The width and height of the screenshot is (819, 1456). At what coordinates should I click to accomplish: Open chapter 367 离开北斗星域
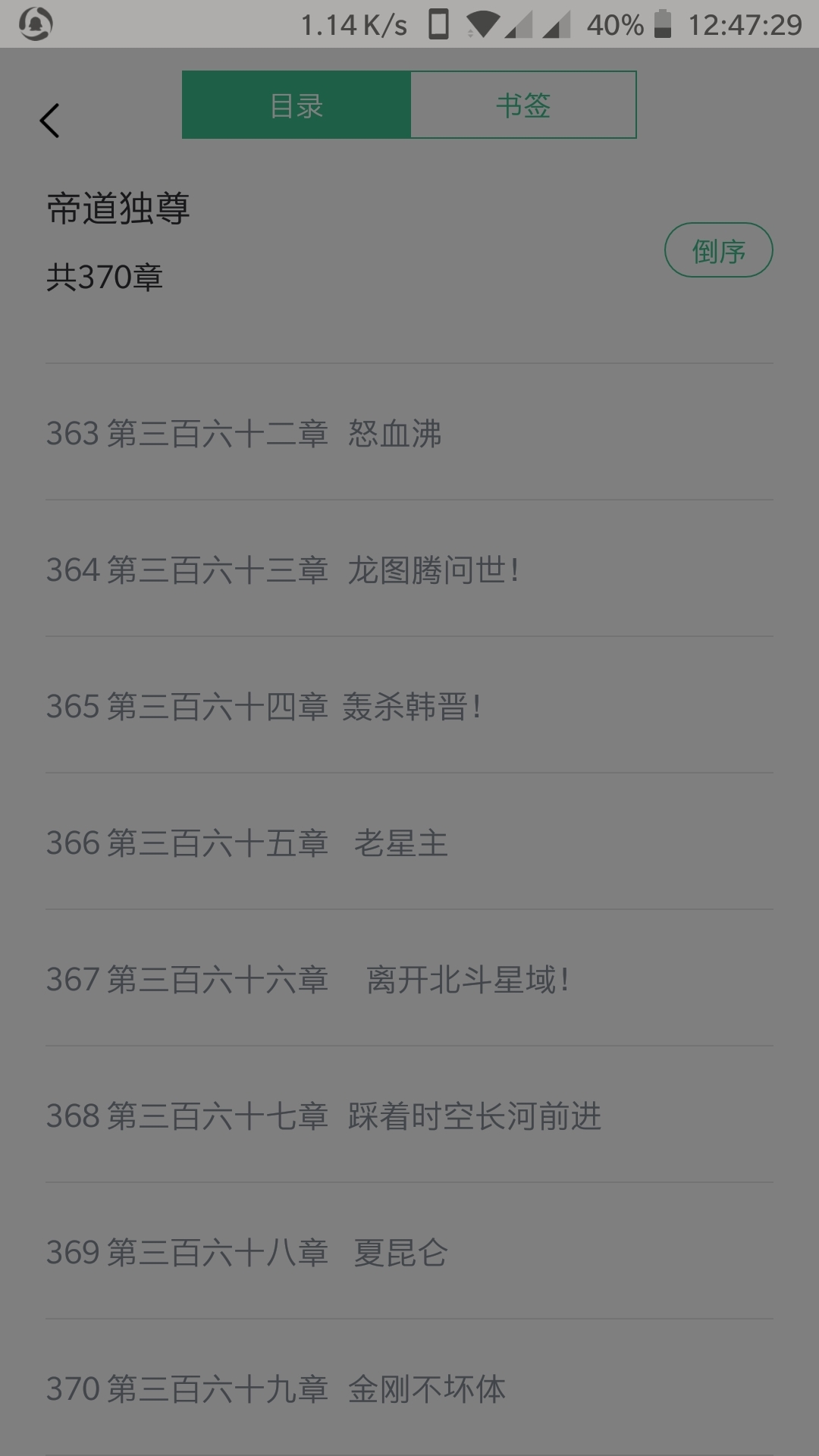pyautogui.click(x=307, y=980)
